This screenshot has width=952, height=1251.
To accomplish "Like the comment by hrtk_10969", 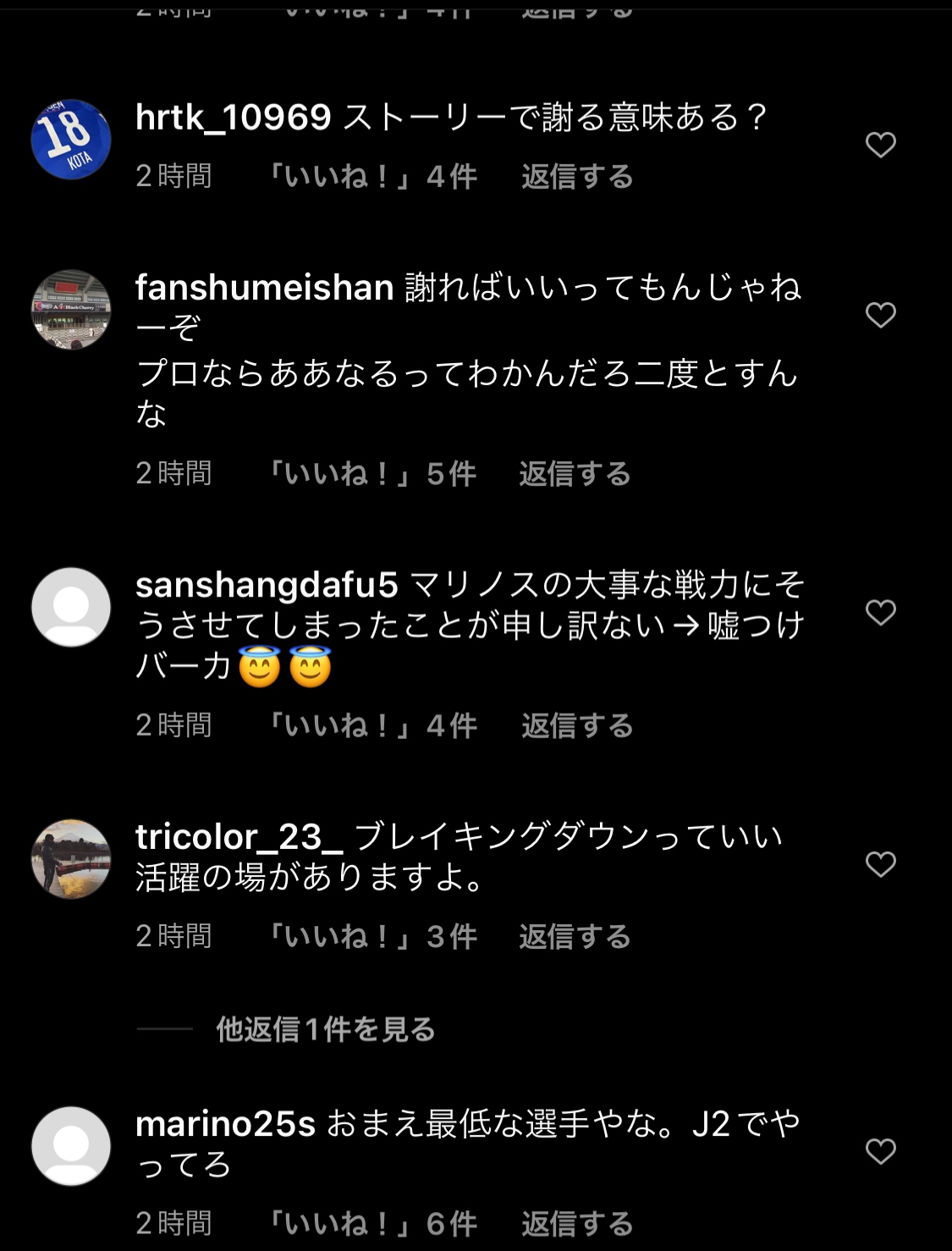I will click(880, 145).
